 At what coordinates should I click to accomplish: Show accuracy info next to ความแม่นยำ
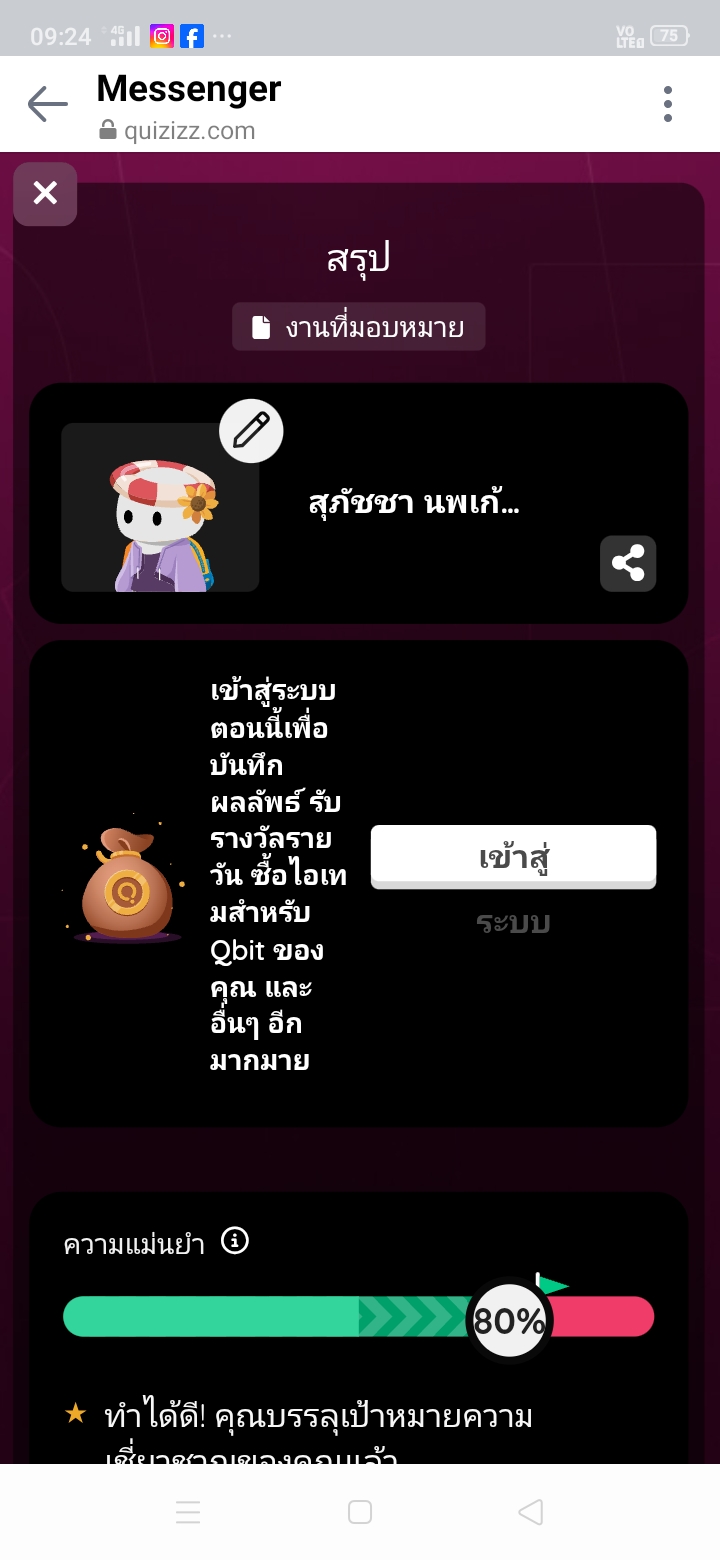click(x=235, y=1241)
